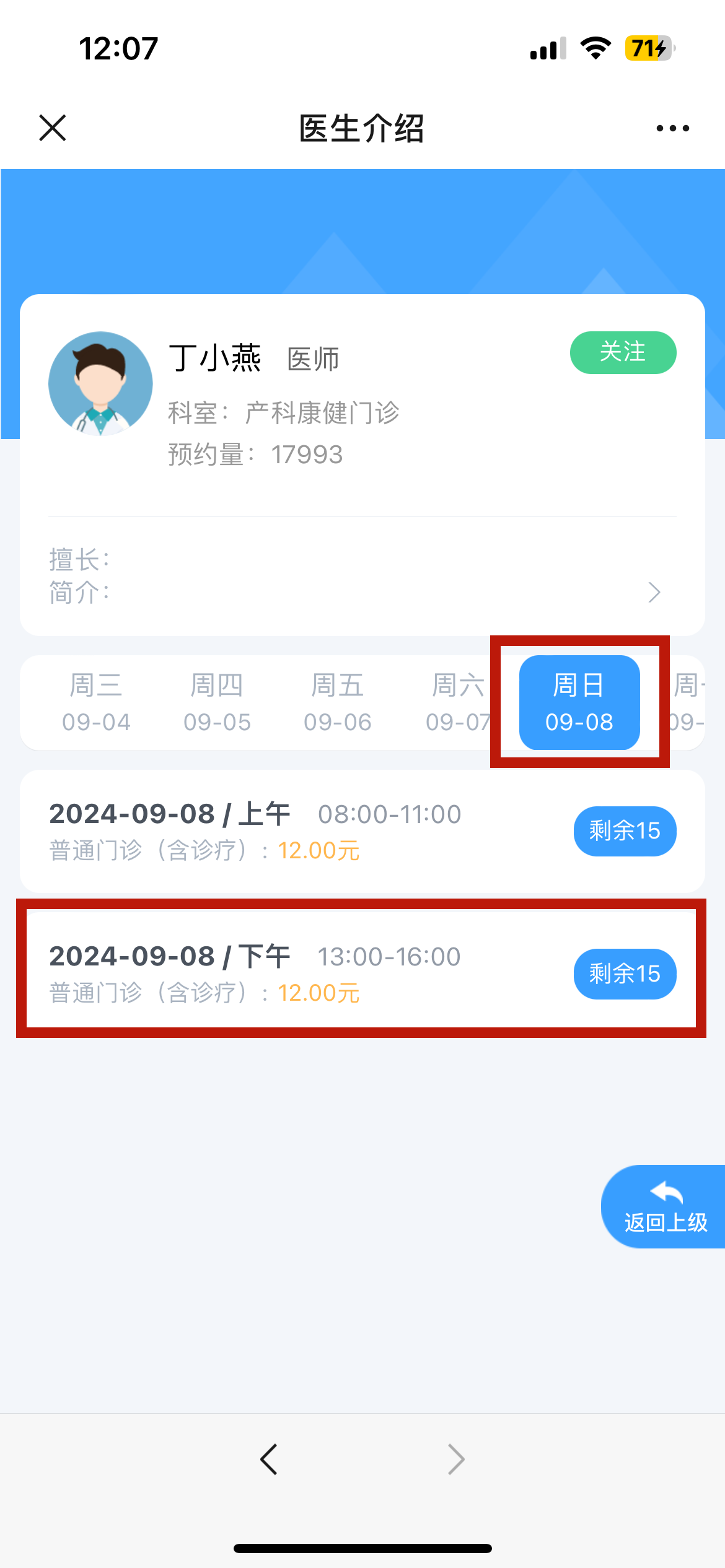Close the doctor introduction page
725x1568 pixels.
(x=53, y=128)
